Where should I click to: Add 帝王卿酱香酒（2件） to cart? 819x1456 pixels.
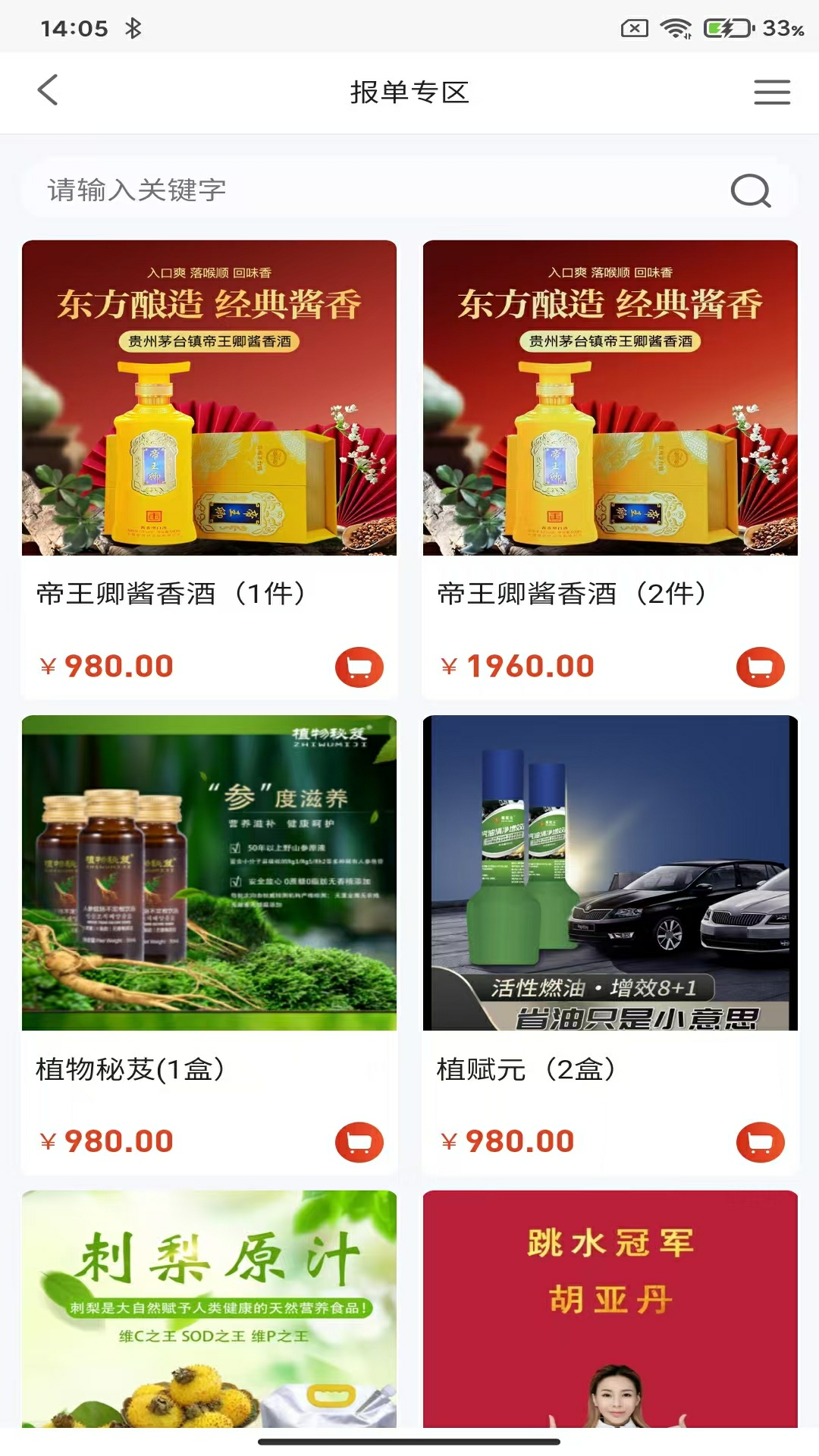760,667
